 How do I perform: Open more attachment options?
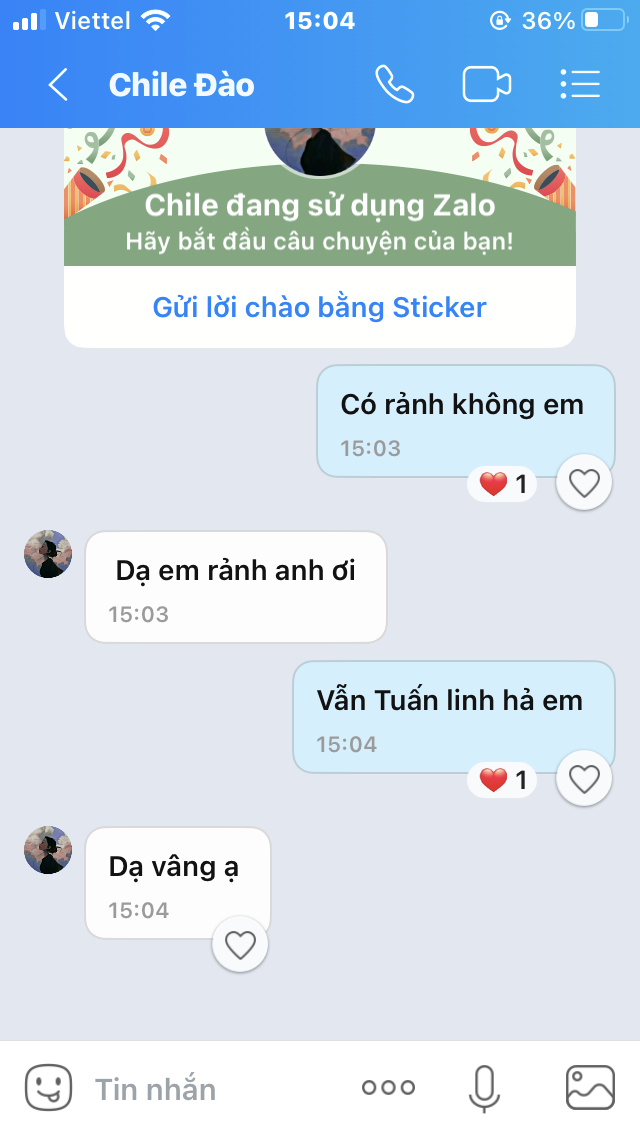tap(388, 1088)
